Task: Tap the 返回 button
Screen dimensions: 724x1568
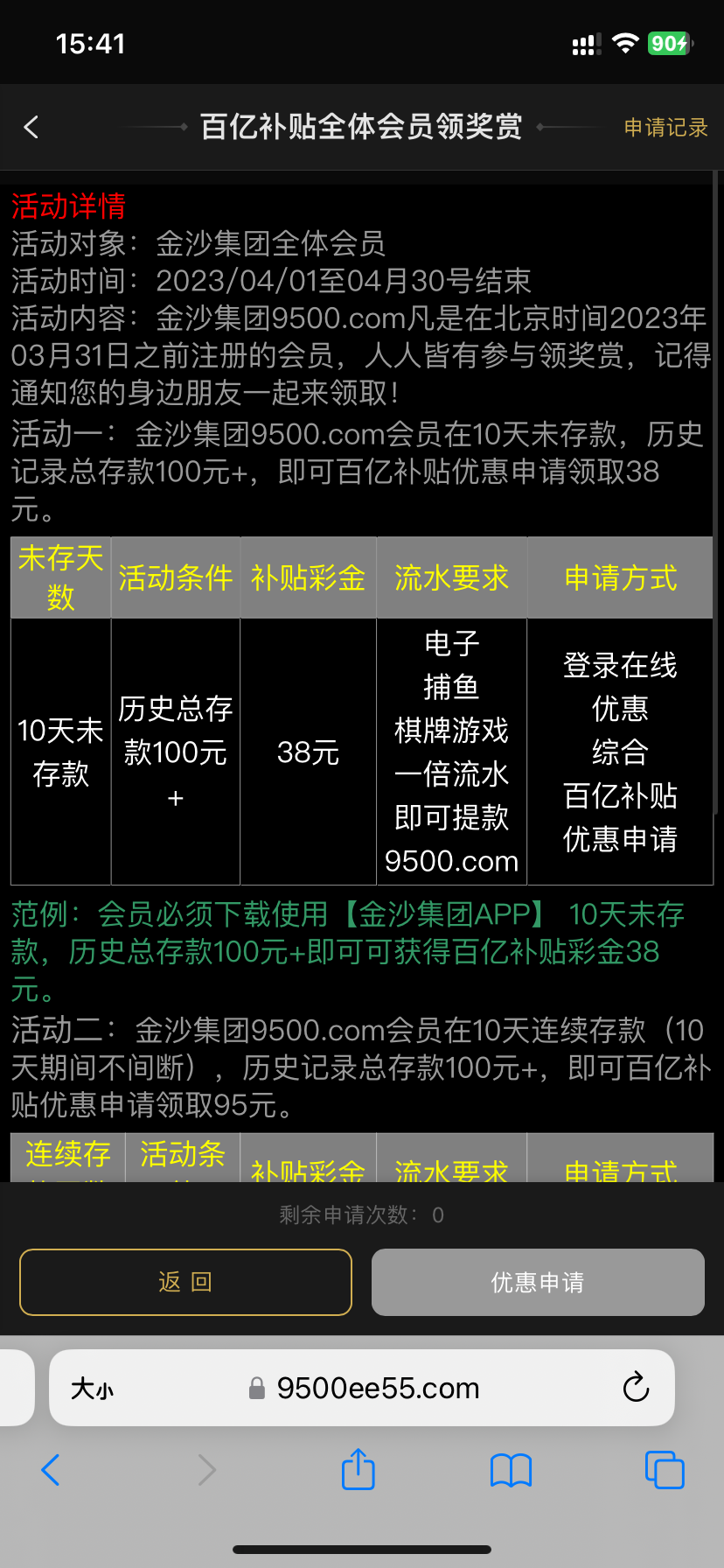Action: [185, 1282]
